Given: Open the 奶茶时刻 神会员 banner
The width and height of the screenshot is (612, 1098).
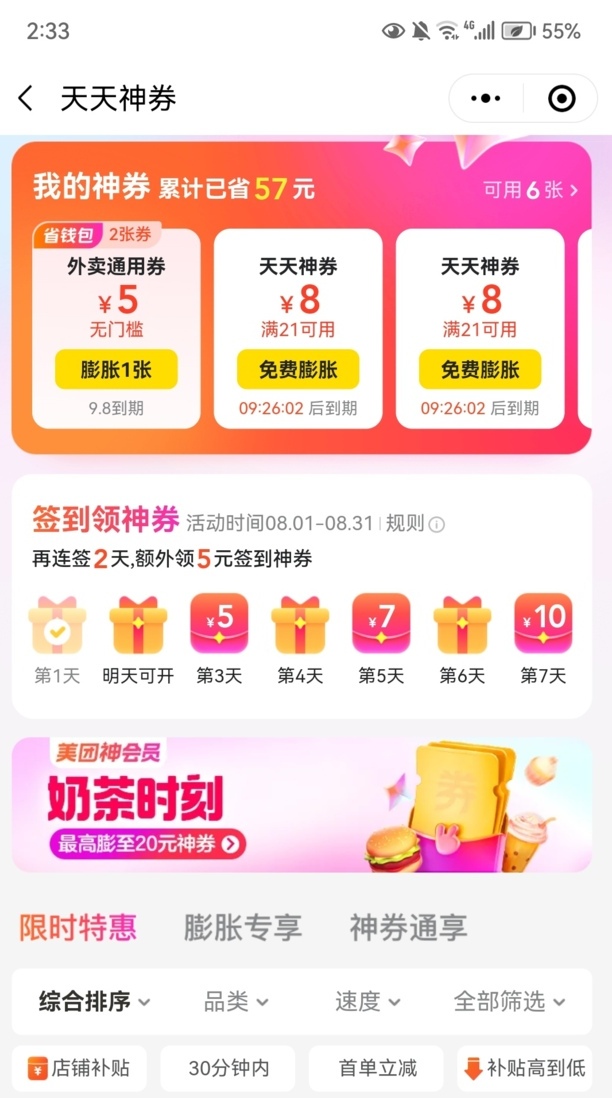Looking at the screenshot, I should 301,804.
